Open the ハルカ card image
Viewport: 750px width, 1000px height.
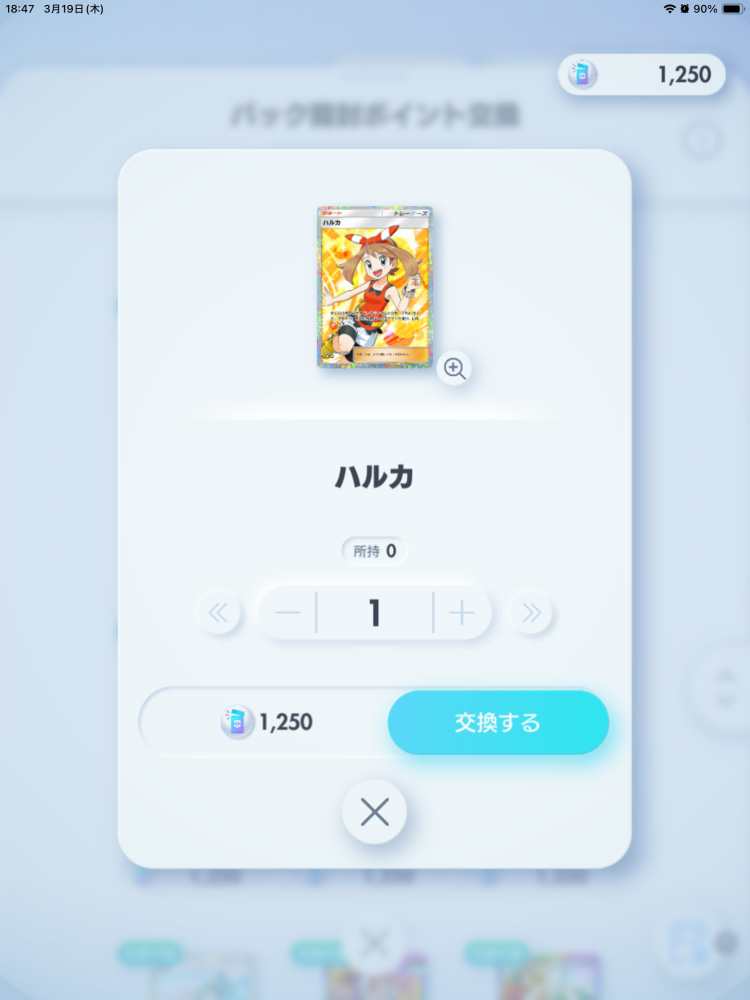coord(374,286)
